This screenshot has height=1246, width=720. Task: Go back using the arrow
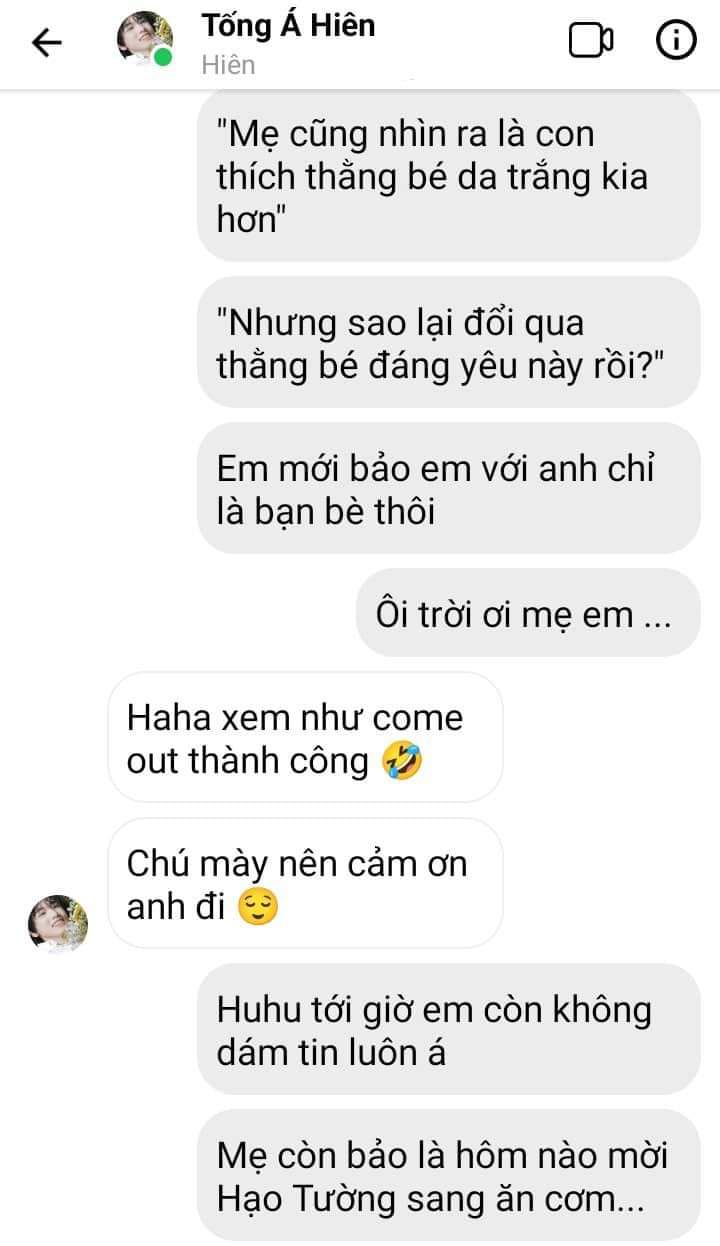tap(47, 42)
